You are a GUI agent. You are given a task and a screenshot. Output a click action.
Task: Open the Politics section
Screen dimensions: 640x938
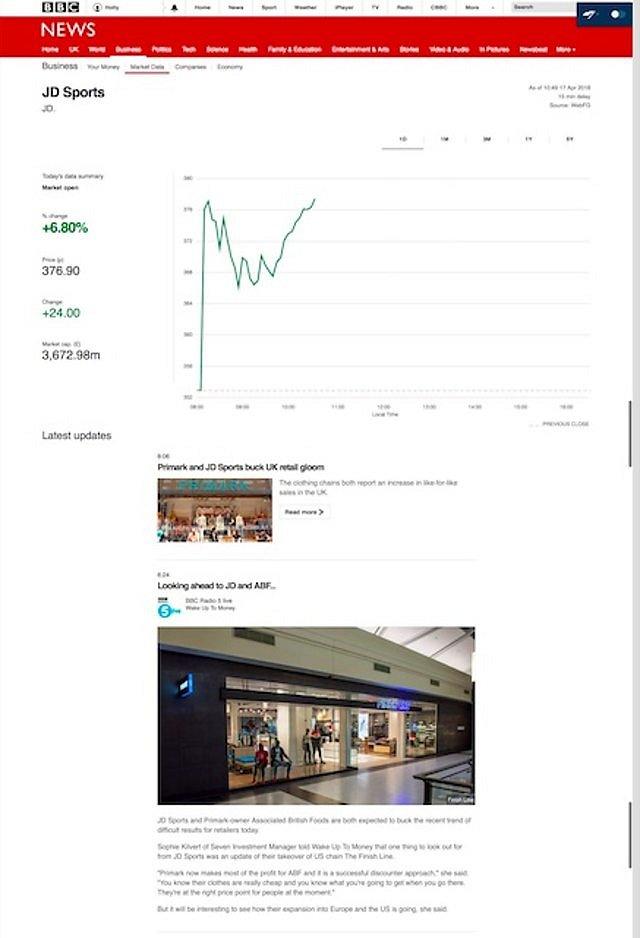(160, 49)
